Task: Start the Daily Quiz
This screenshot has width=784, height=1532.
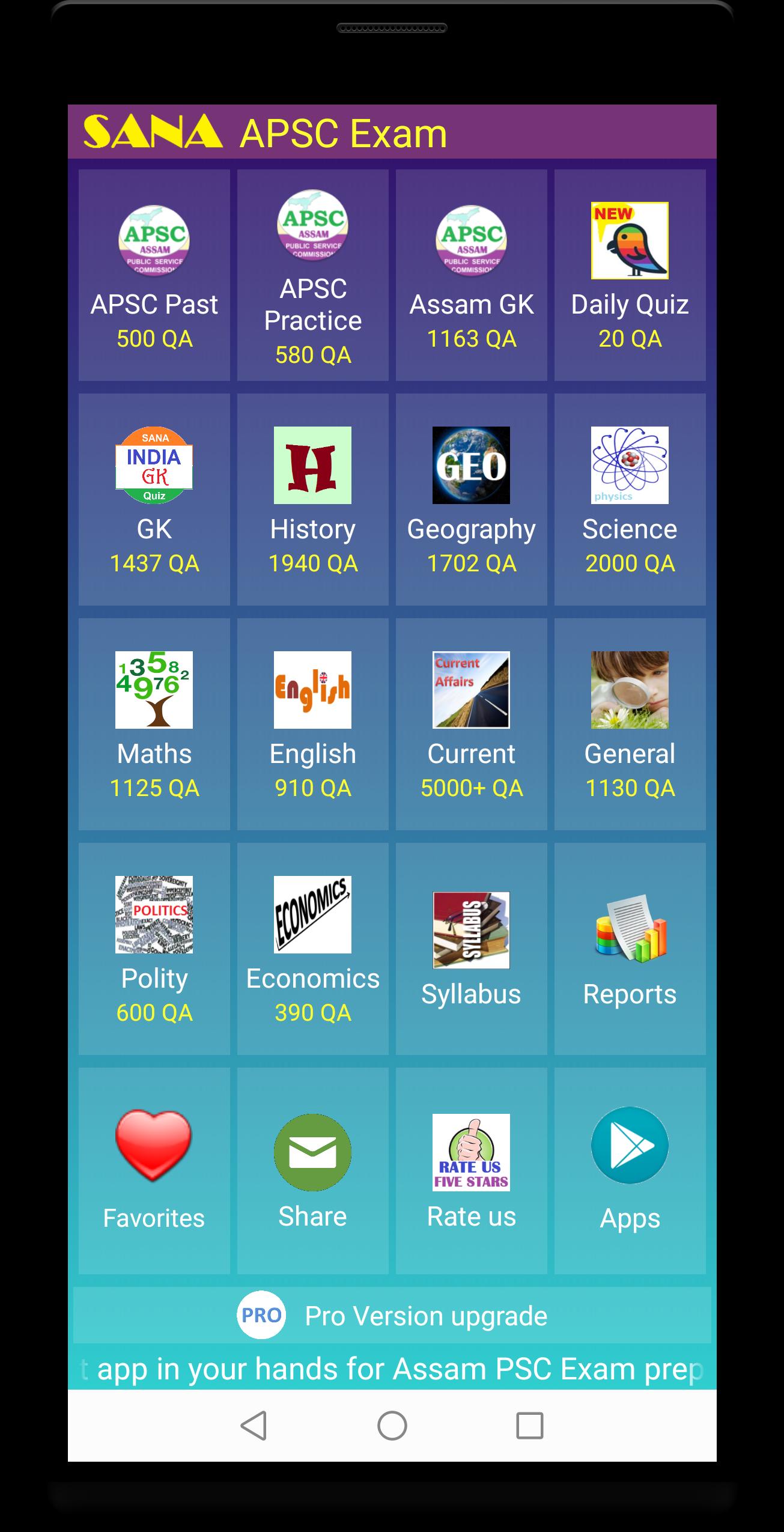Action: point(630,275)
